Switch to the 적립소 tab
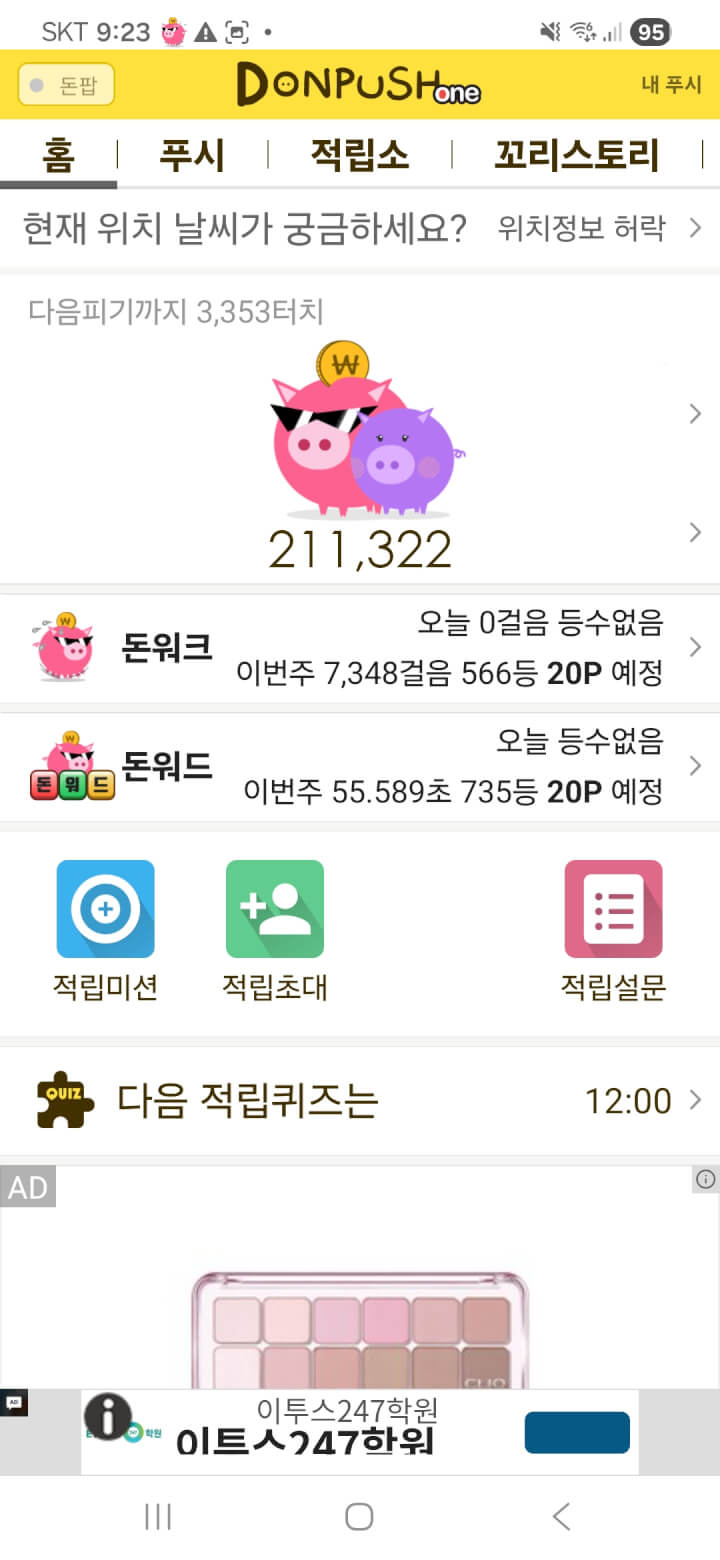The image size is (720, 1560). click(x=359, y=155)
